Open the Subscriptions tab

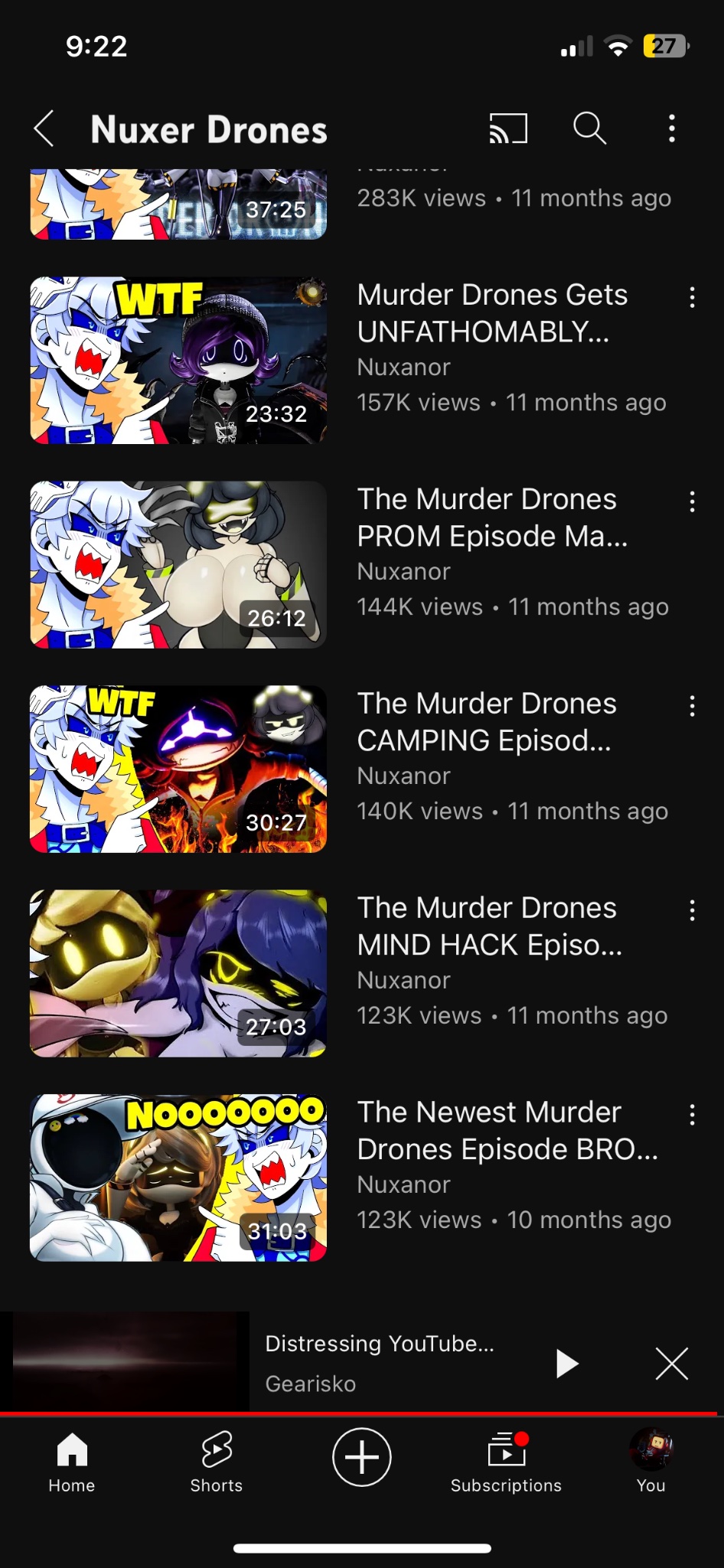tap(506, 1462)
